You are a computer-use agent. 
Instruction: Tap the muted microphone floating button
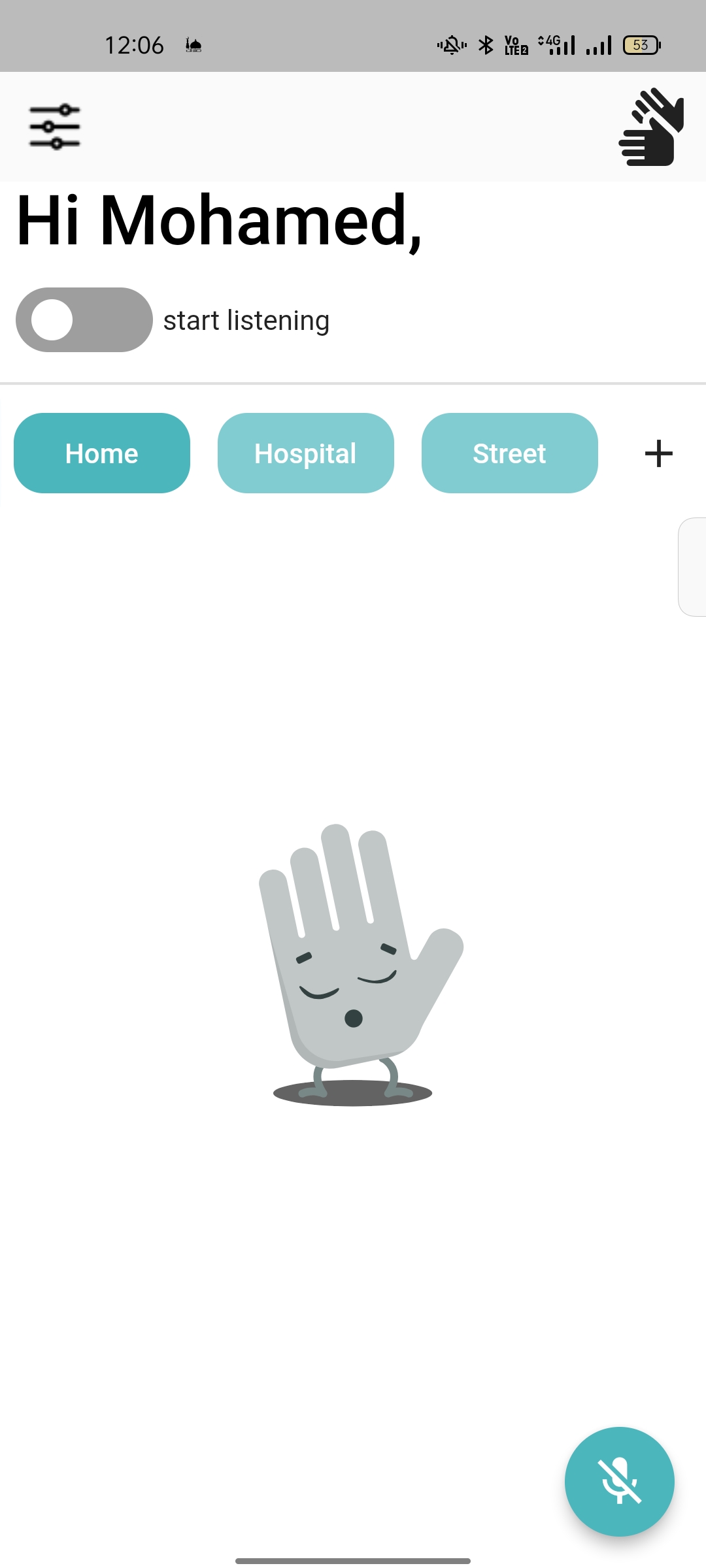tap(619, 1481)
